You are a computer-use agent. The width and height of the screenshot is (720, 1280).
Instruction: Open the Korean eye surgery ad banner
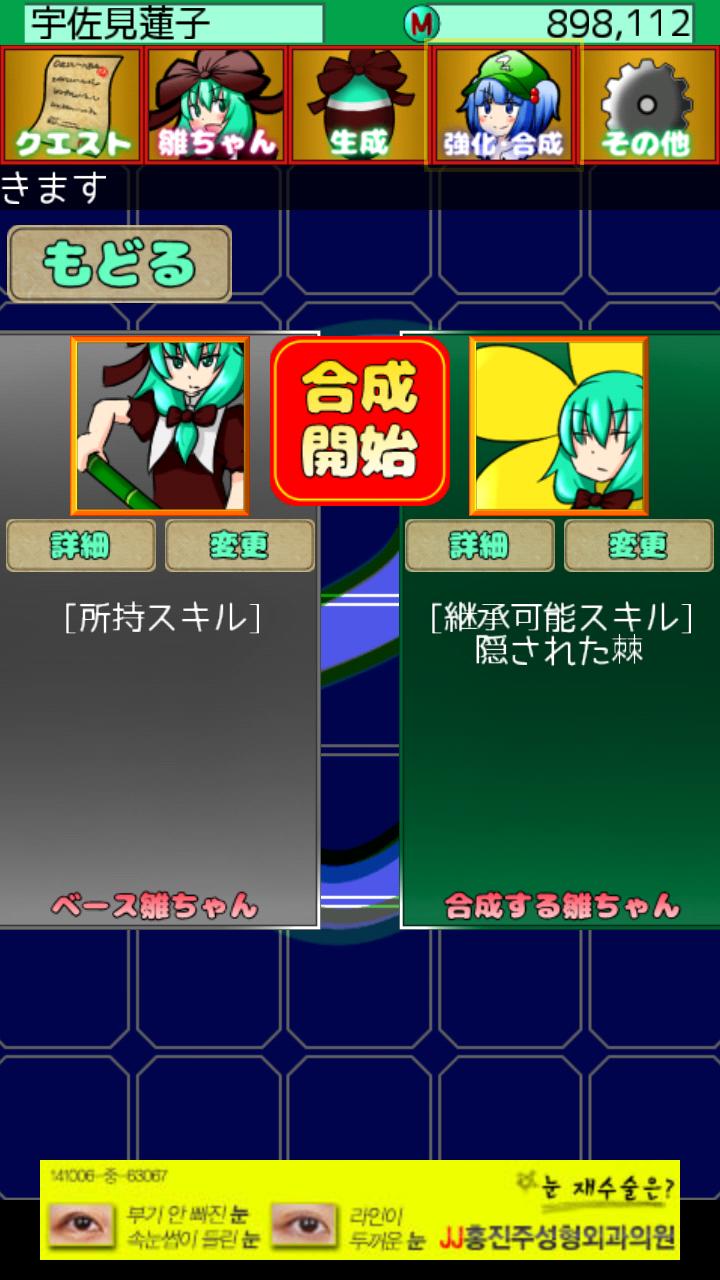(360, 1210)
